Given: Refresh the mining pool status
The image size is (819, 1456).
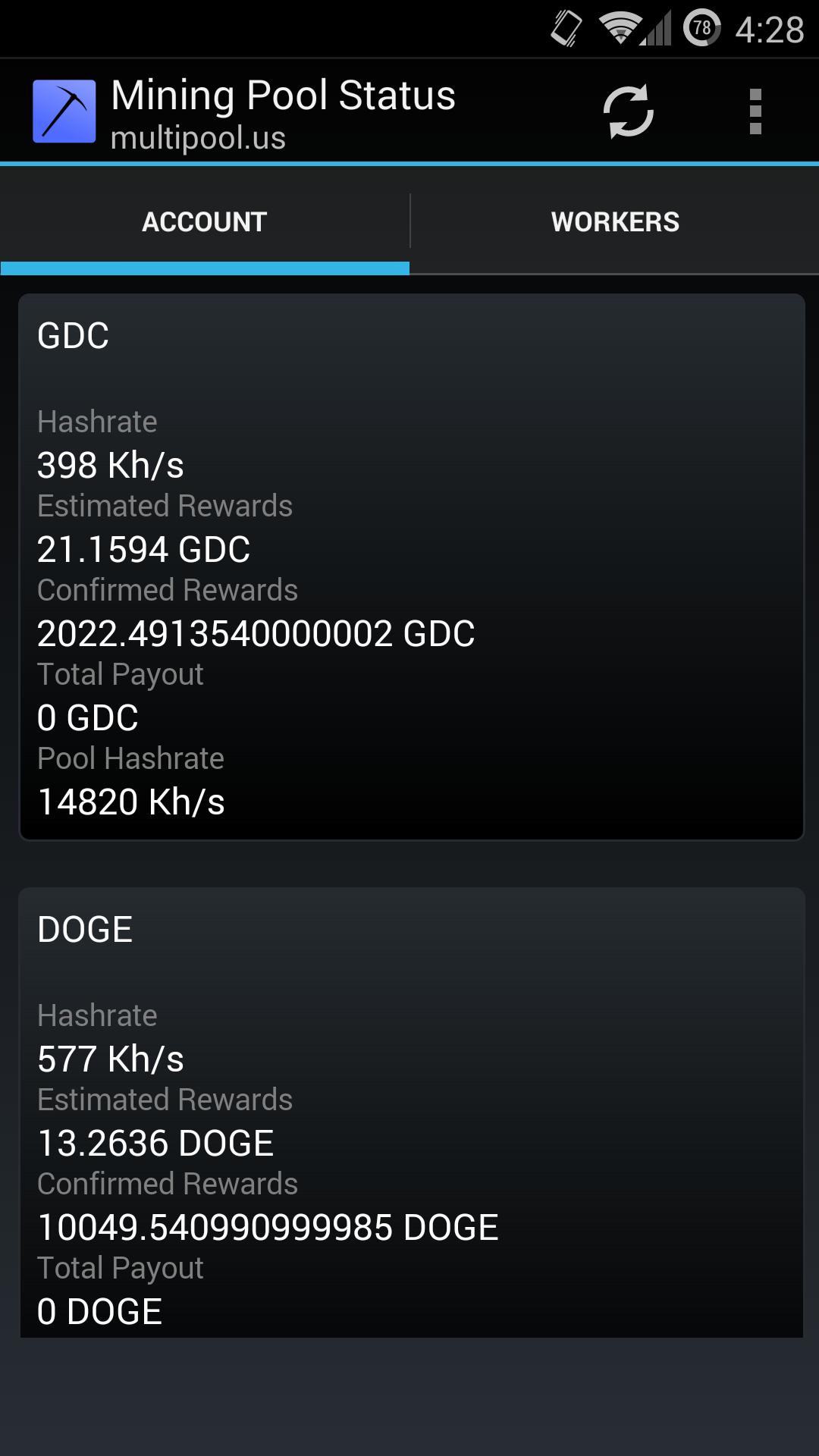Looking at the screenshot, I should pos(628,111).
